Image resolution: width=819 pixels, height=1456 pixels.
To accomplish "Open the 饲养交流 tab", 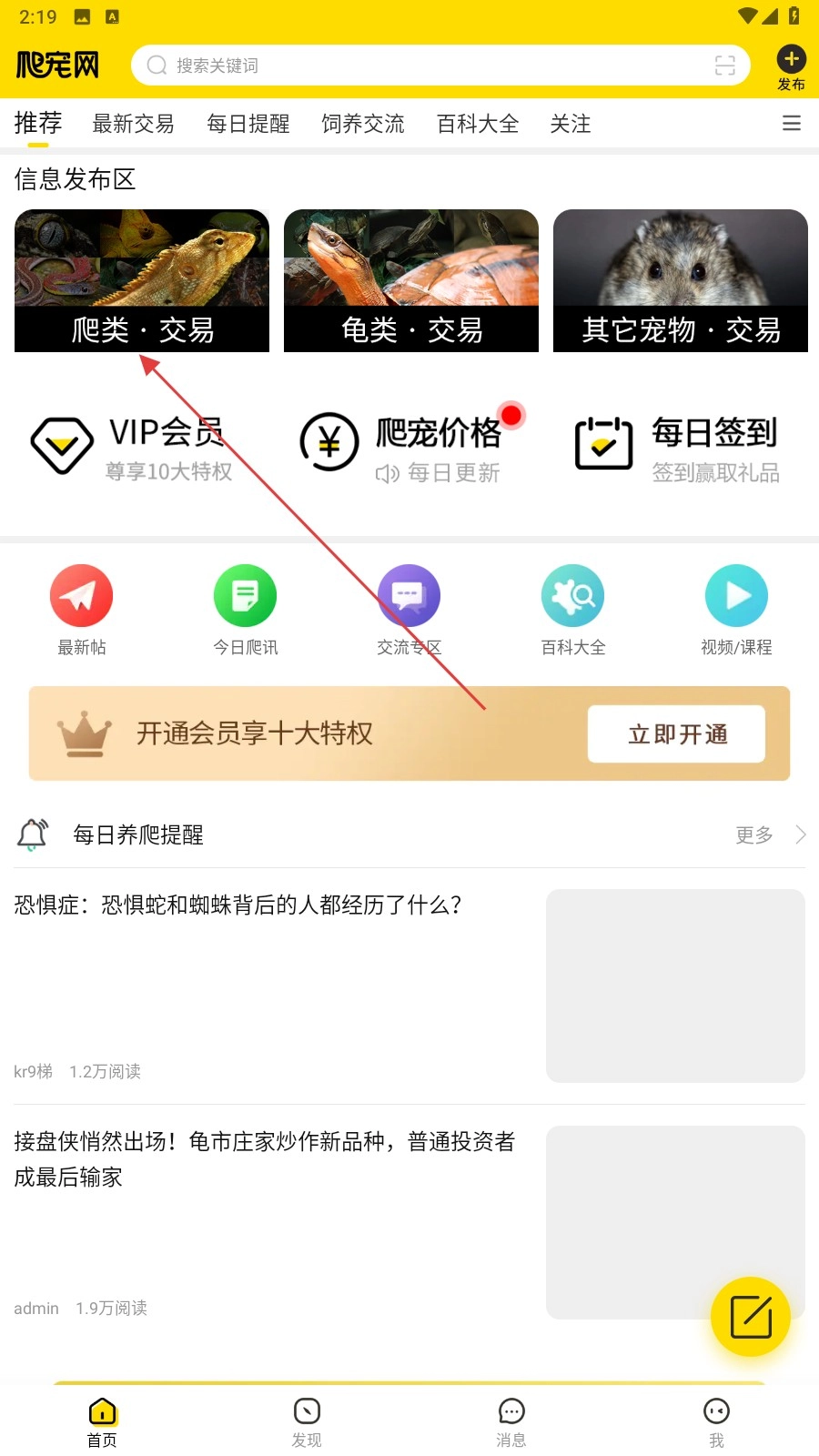I will 362,124.
